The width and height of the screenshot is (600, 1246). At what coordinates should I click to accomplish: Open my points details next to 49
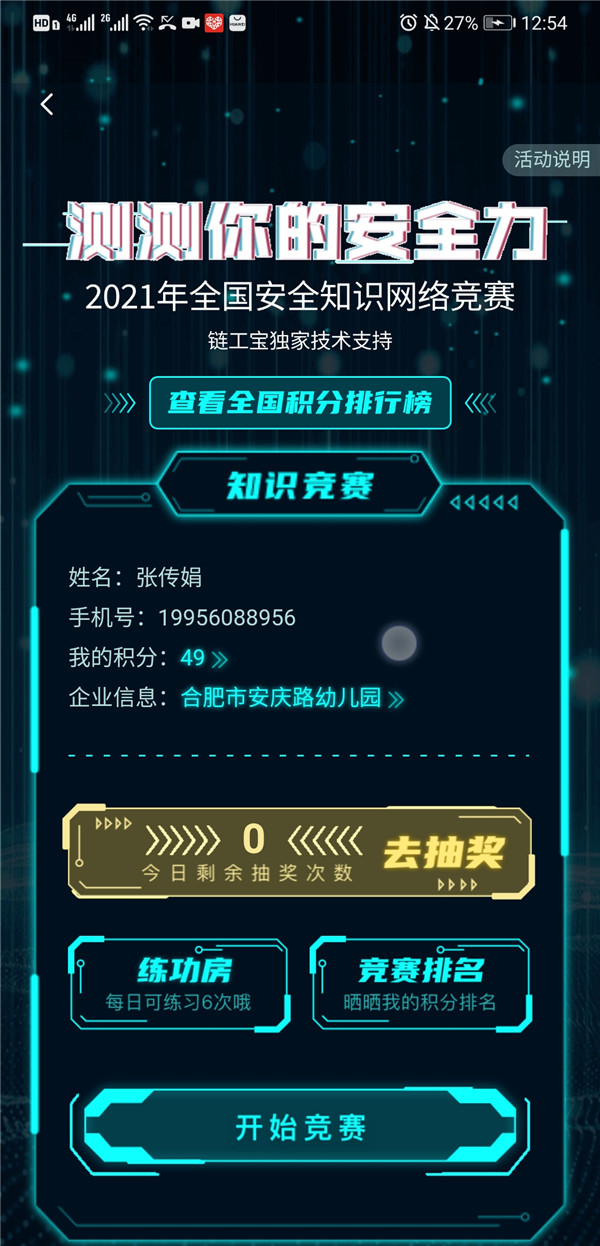[204, 658]
